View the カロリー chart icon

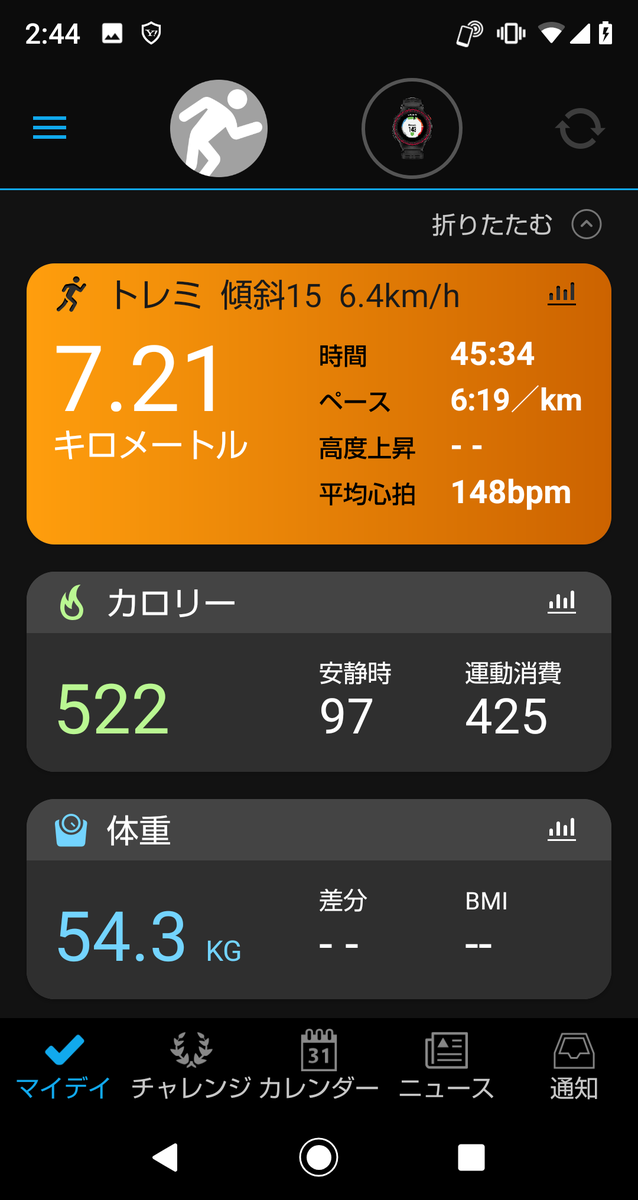click(562, 602)
